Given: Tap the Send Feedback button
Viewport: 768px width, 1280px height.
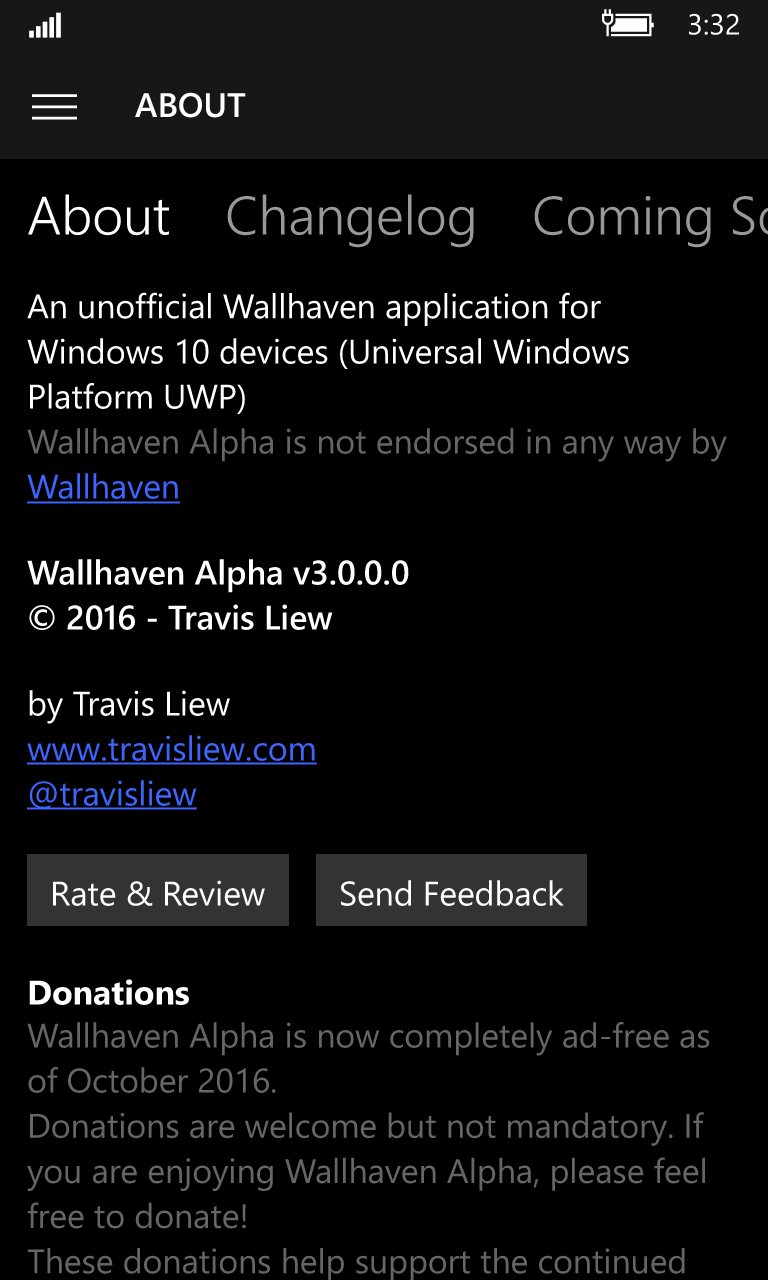Looking at the screenshot, I should click(x=451, y=891).
